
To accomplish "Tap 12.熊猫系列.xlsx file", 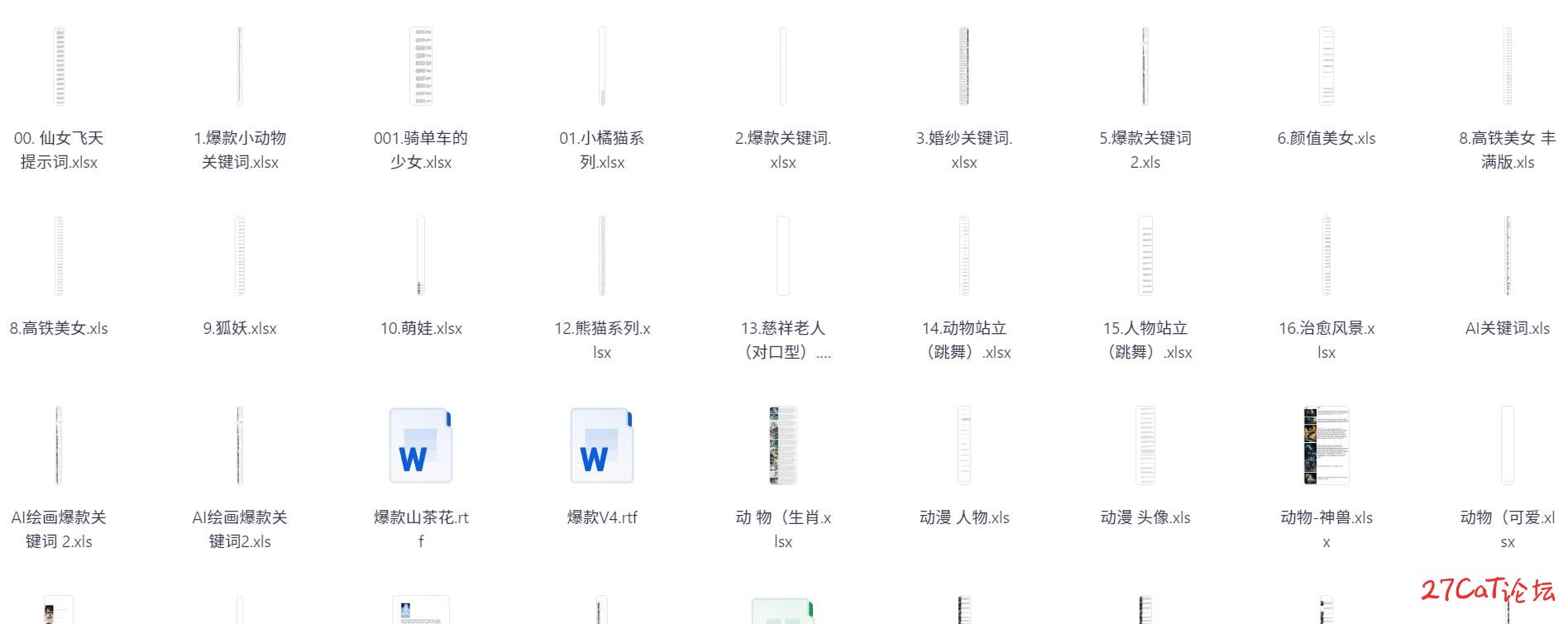I will pyautogui.click(x=602, y=256).
